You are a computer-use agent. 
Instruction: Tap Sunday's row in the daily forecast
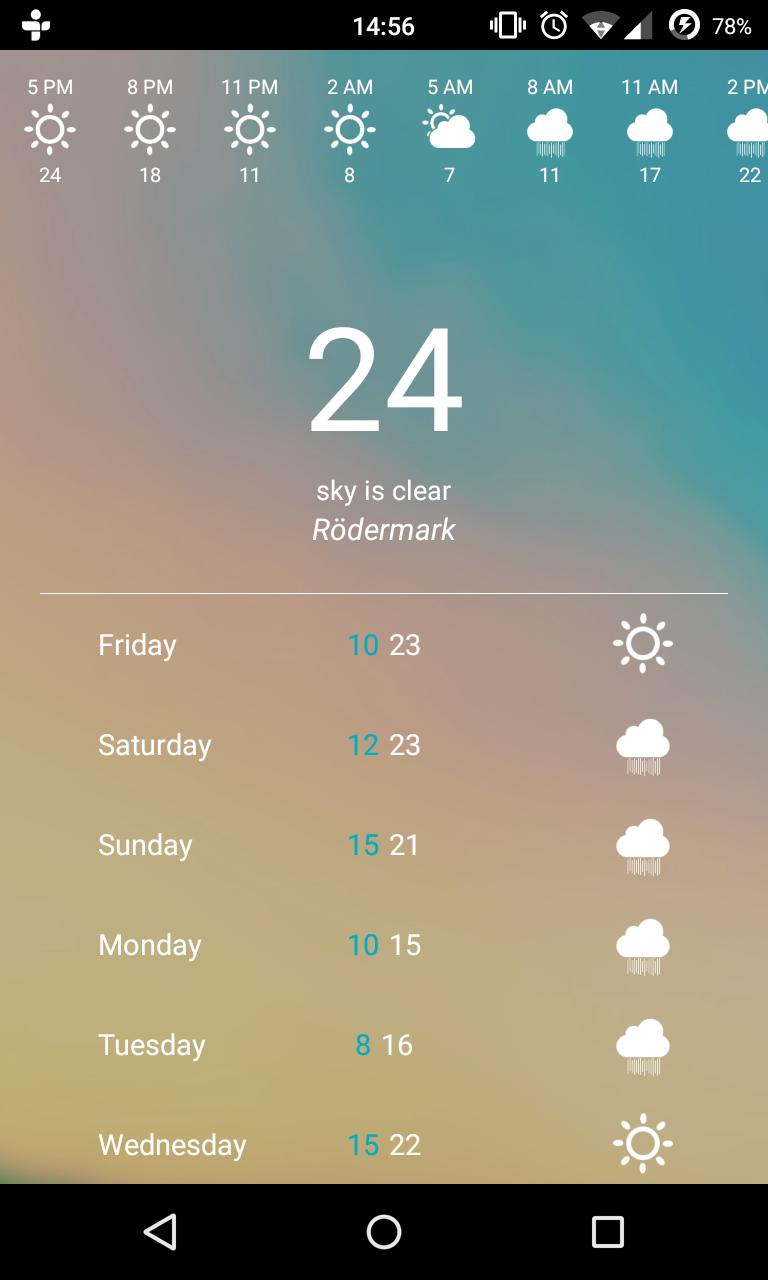(x=383, y=845)
